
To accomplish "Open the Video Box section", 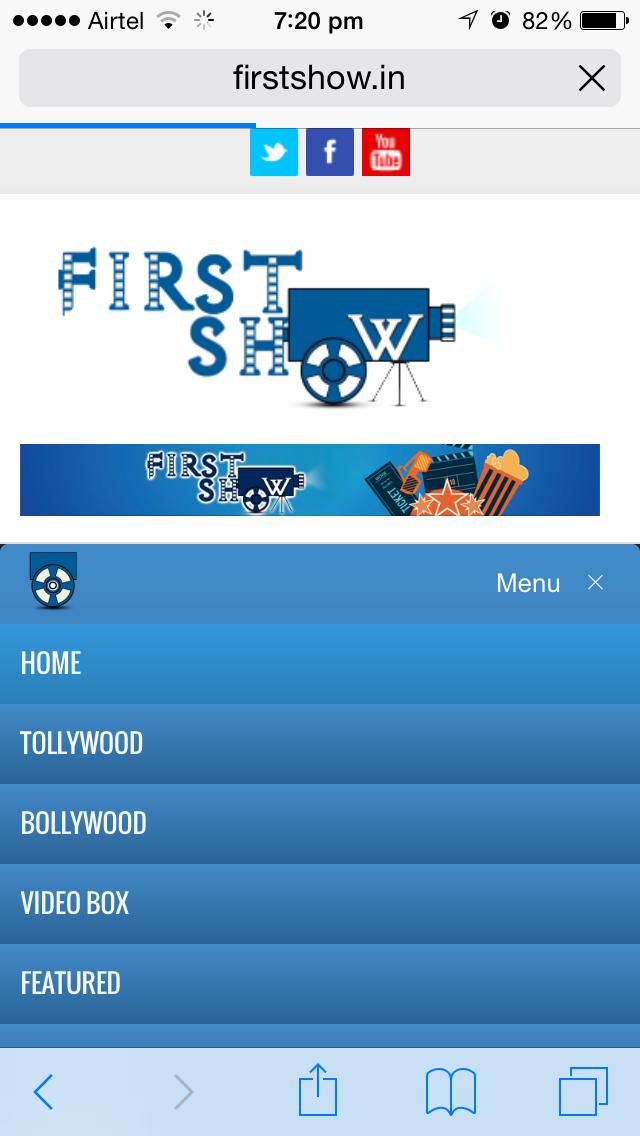I will tap(320, 904).
